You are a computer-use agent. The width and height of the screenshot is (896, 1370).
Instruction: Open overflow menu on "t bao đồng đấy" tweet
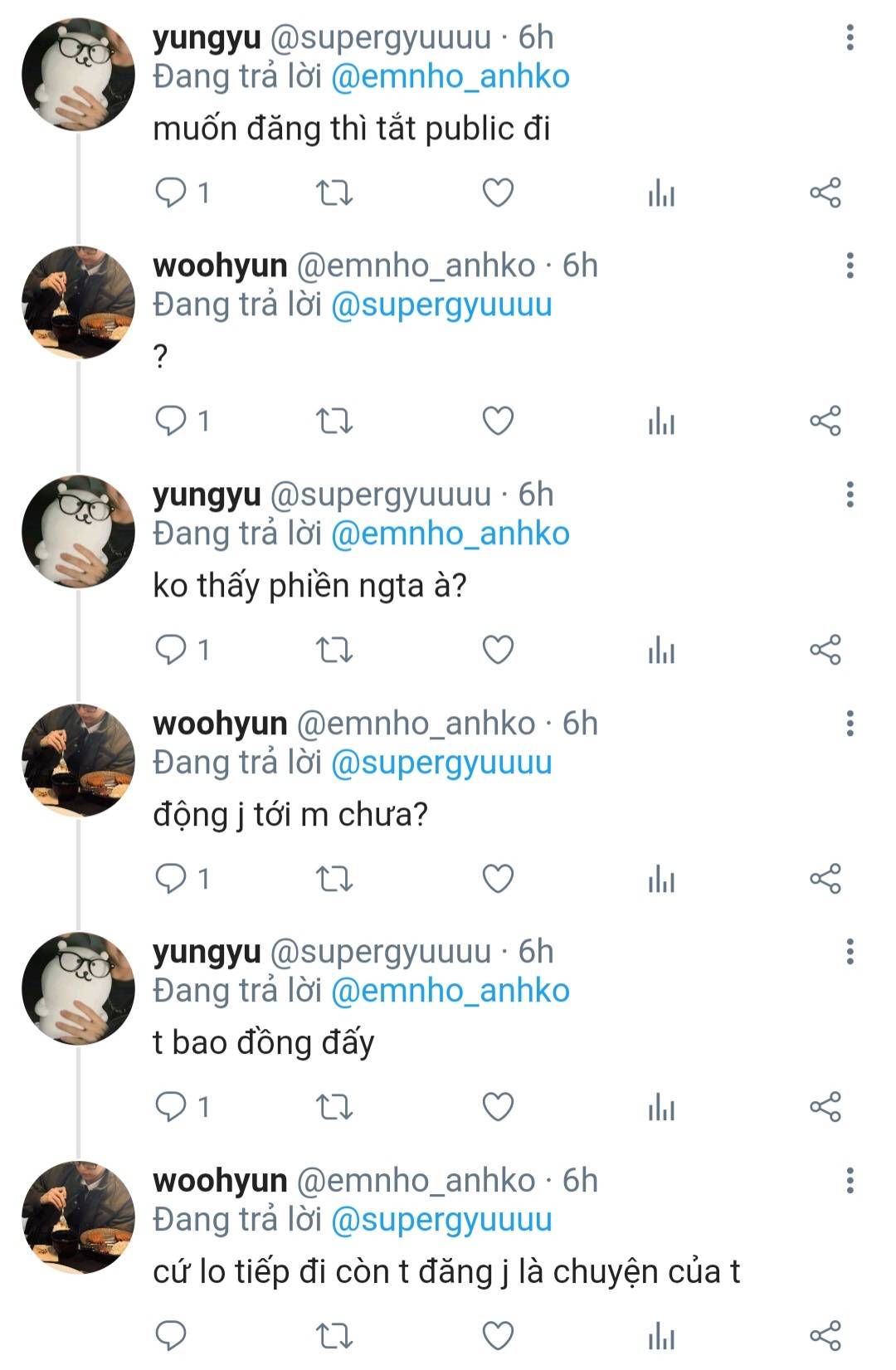(850, 952)
